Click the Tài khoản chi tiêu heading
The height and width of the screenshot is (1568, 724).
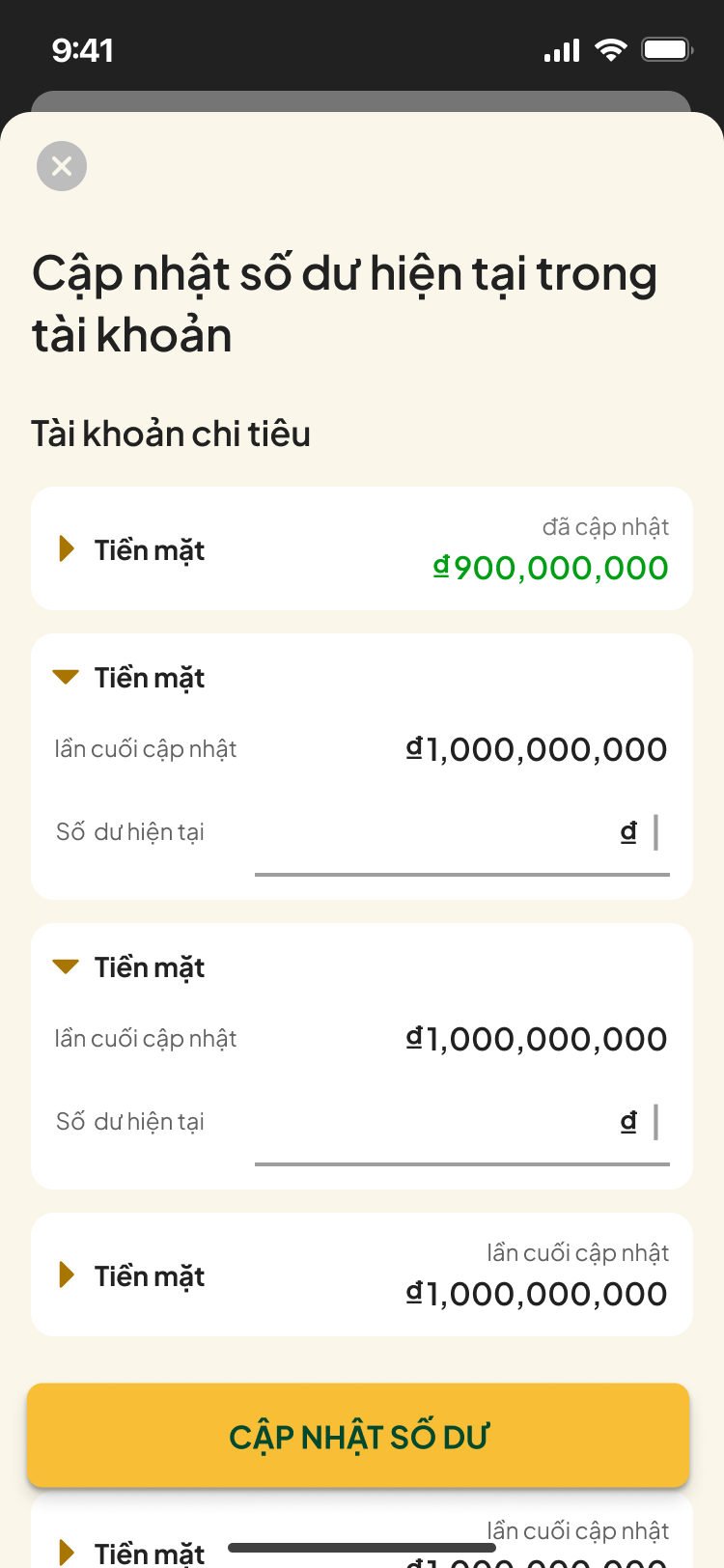(x=171, y=434)
